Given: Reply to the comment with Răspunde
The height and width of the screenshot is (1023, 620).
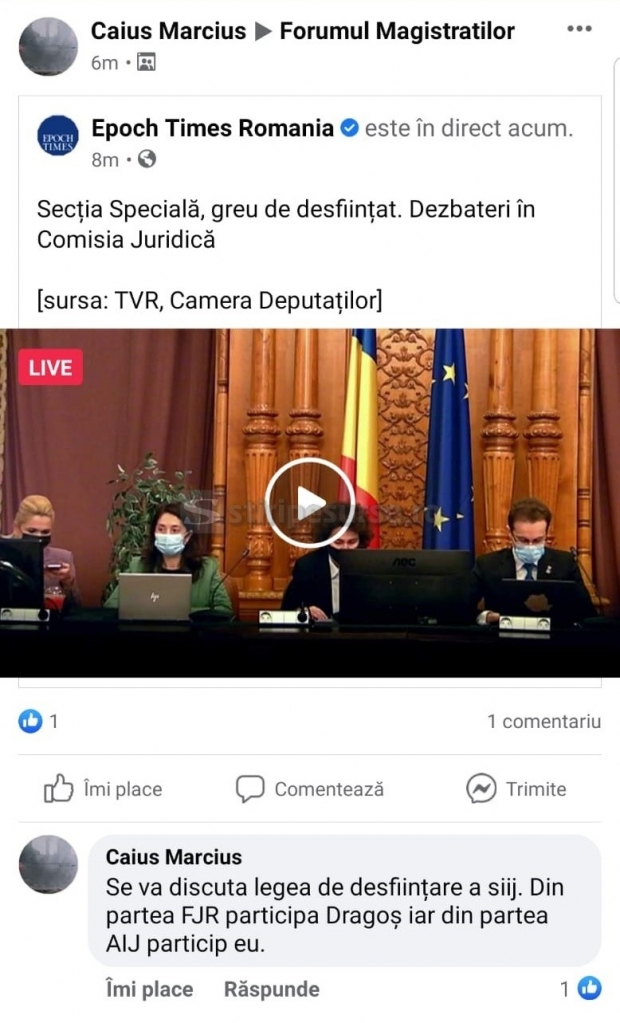Looking at the screenshot, I should click(271, 989).
